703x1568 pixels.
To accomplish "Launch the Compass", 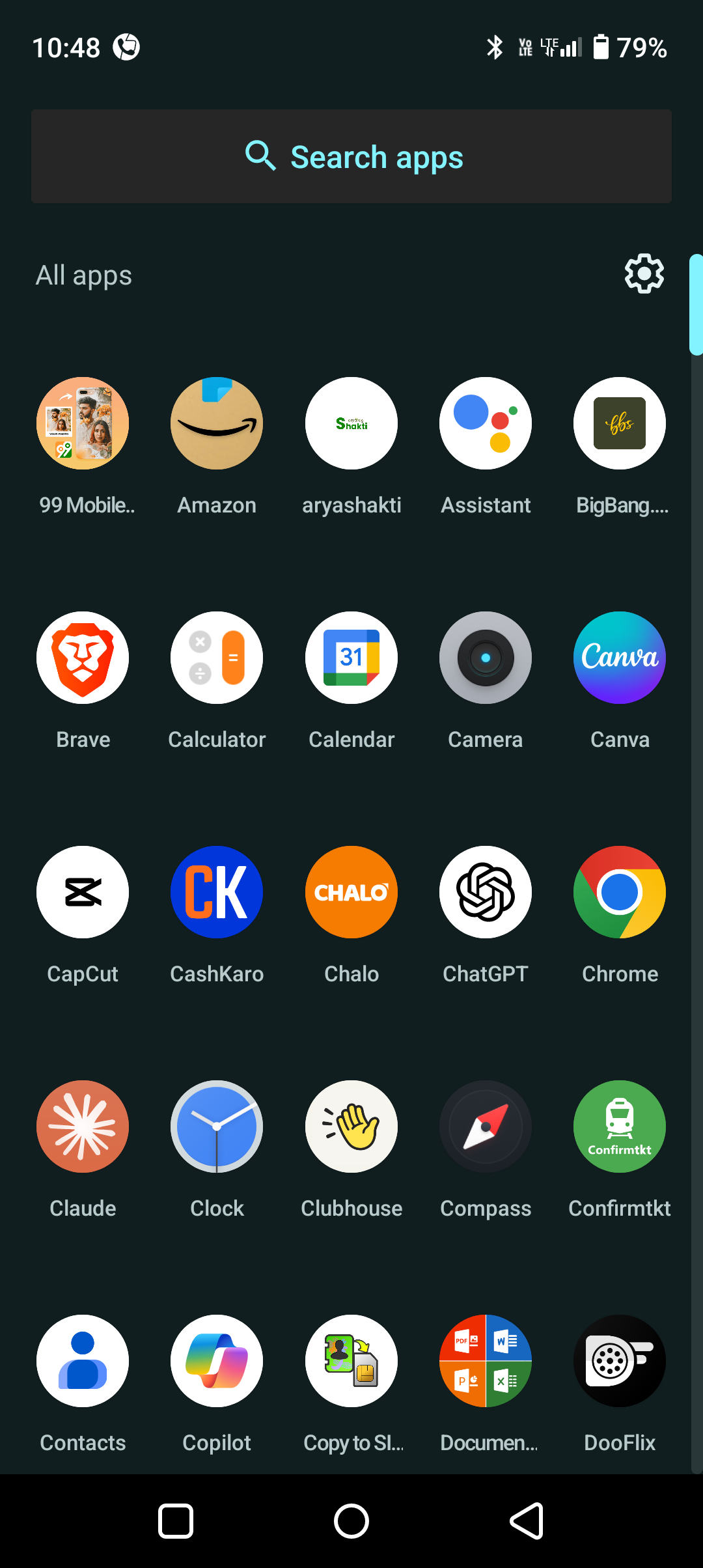I will [x=486, y=1127].
